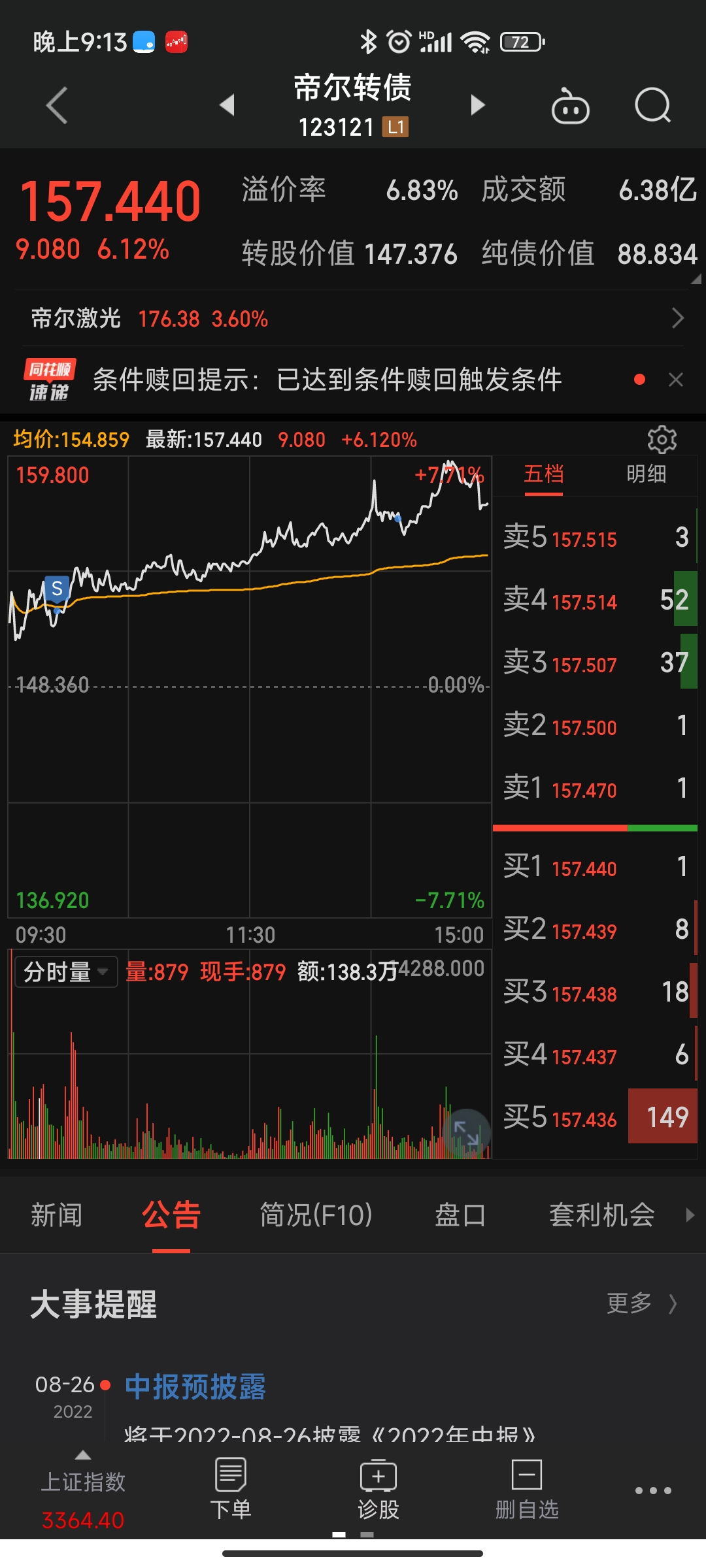Dismiss the 条件赎回提示 banner
The image size is (706, 1568).
(x=676, y=380)
